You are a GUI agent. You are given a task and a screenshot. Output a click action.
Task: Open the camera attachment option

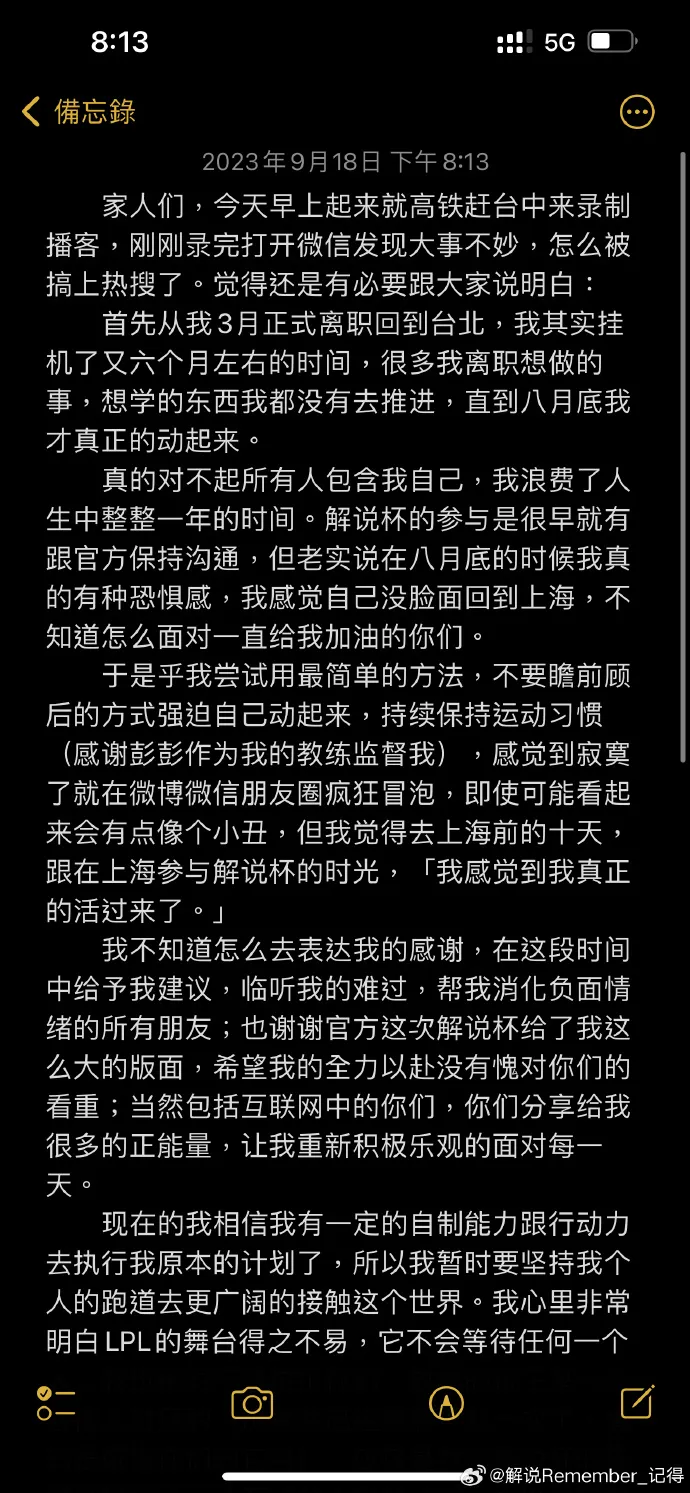tap(252, 1402)
